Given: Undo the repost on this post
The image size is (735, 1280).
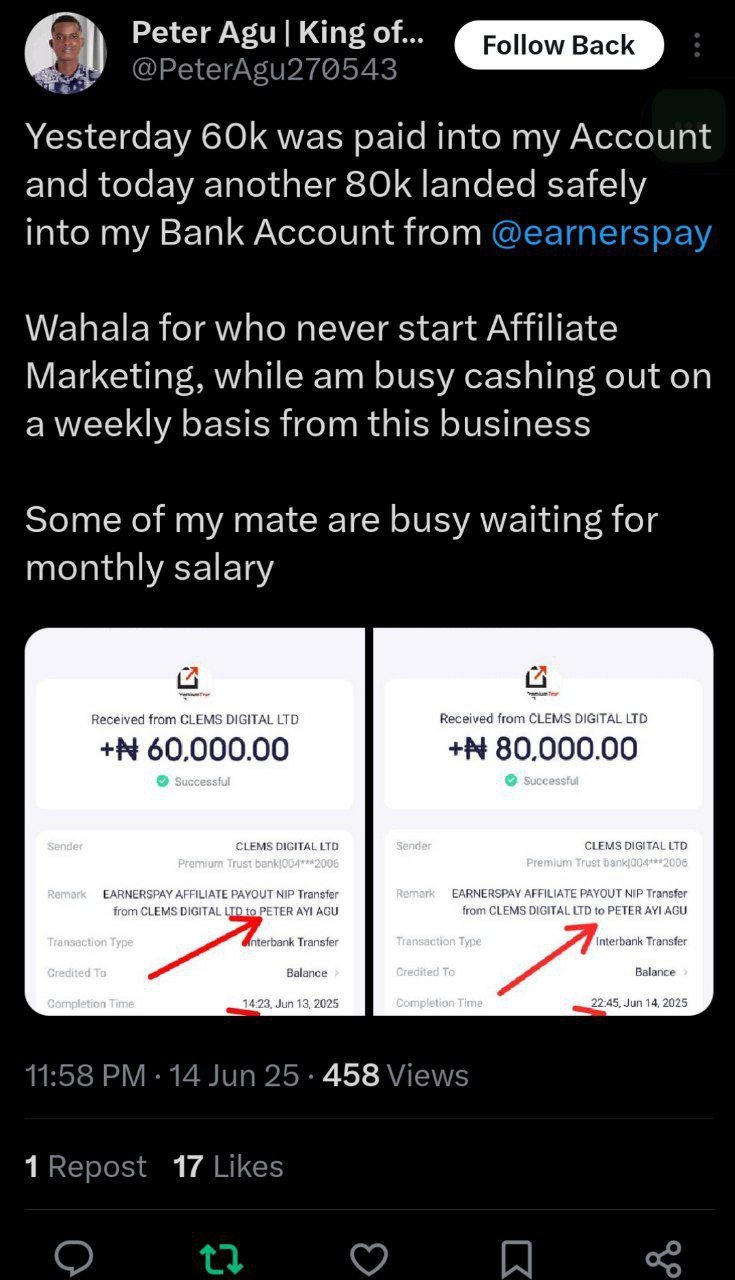Looking at the screenshot, I should pyautogui.click(x=221, y=1258).
